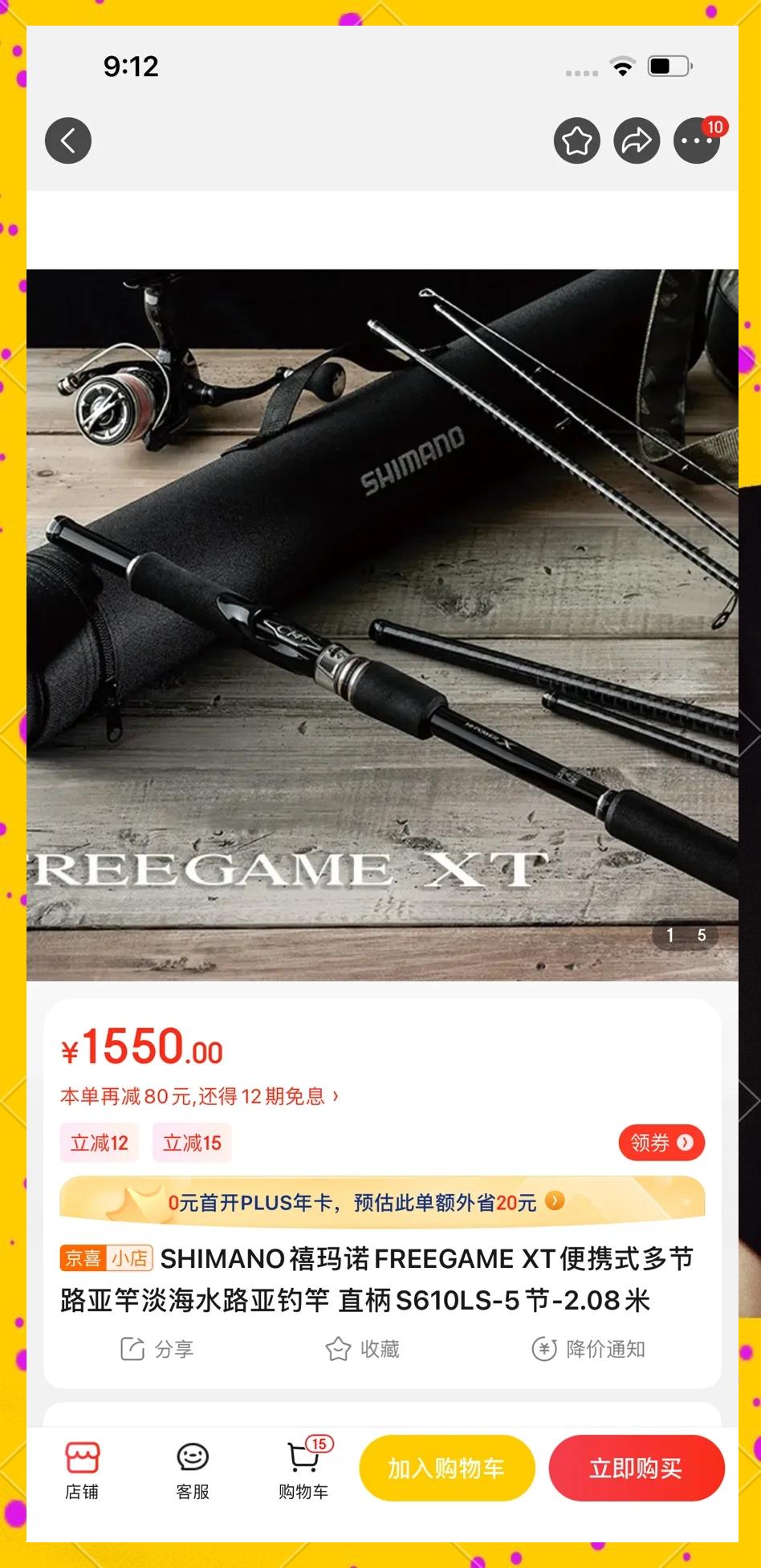Open the more options menu with badge 10
This screenshot has height=1568, width=761.
coord(697,140)
